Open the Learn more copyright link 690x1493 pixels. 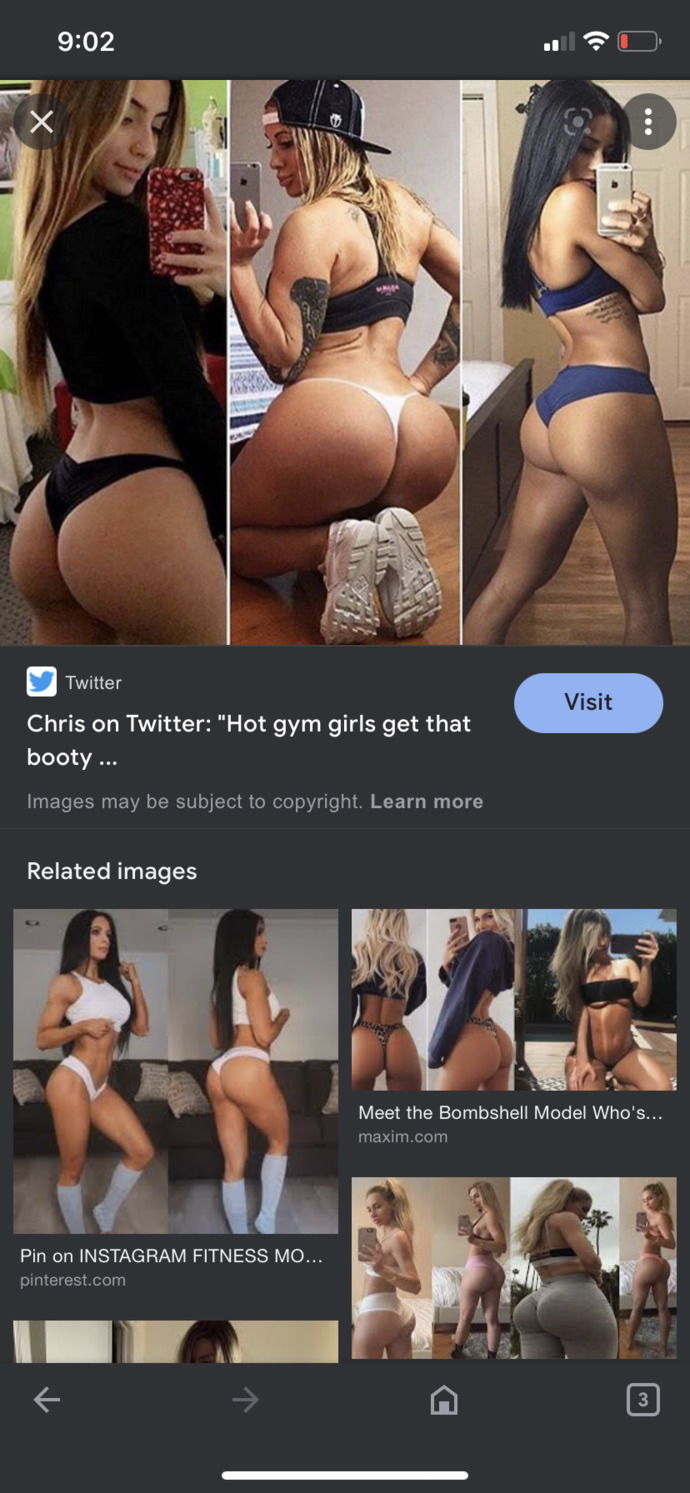tap(427, 801)
